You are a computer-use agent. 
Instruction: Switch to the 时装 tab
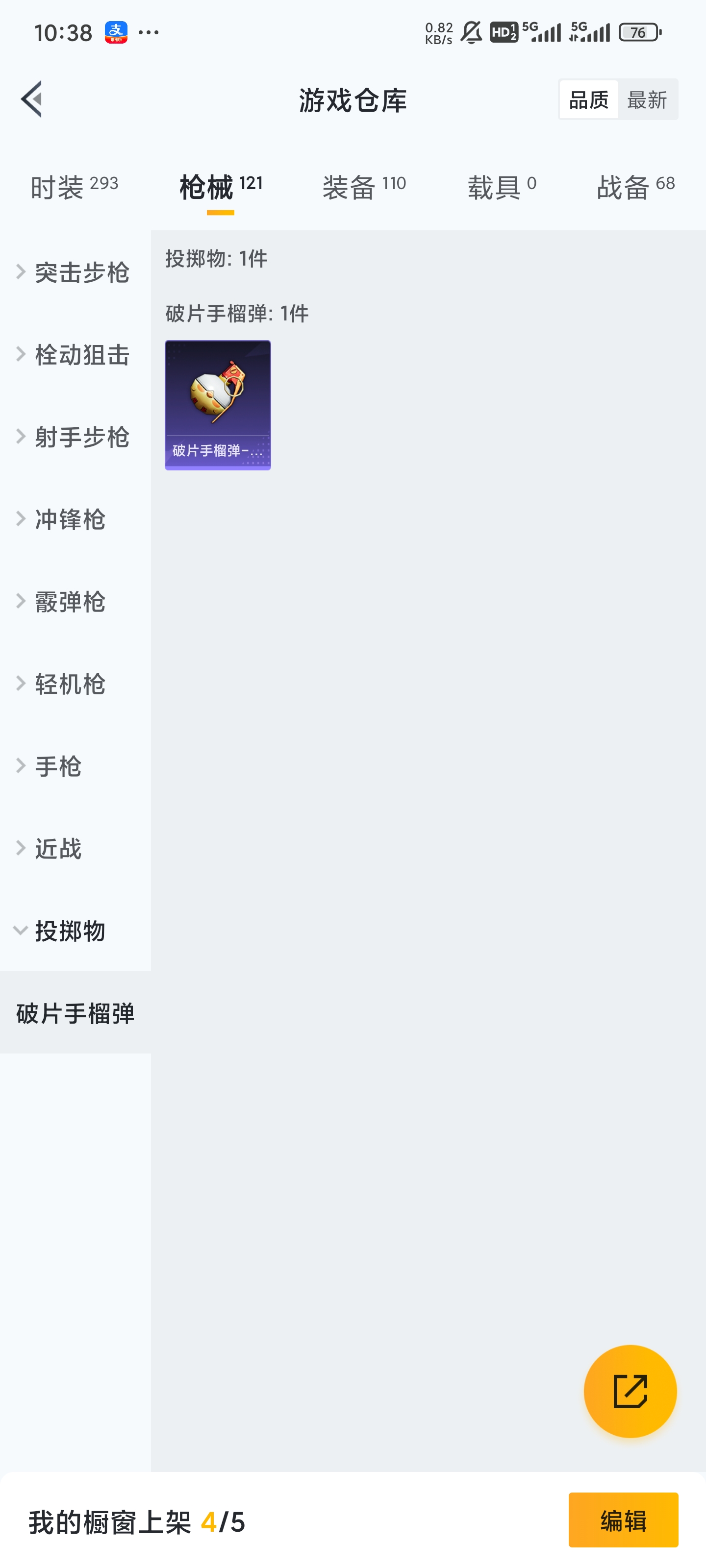point(75,187)
